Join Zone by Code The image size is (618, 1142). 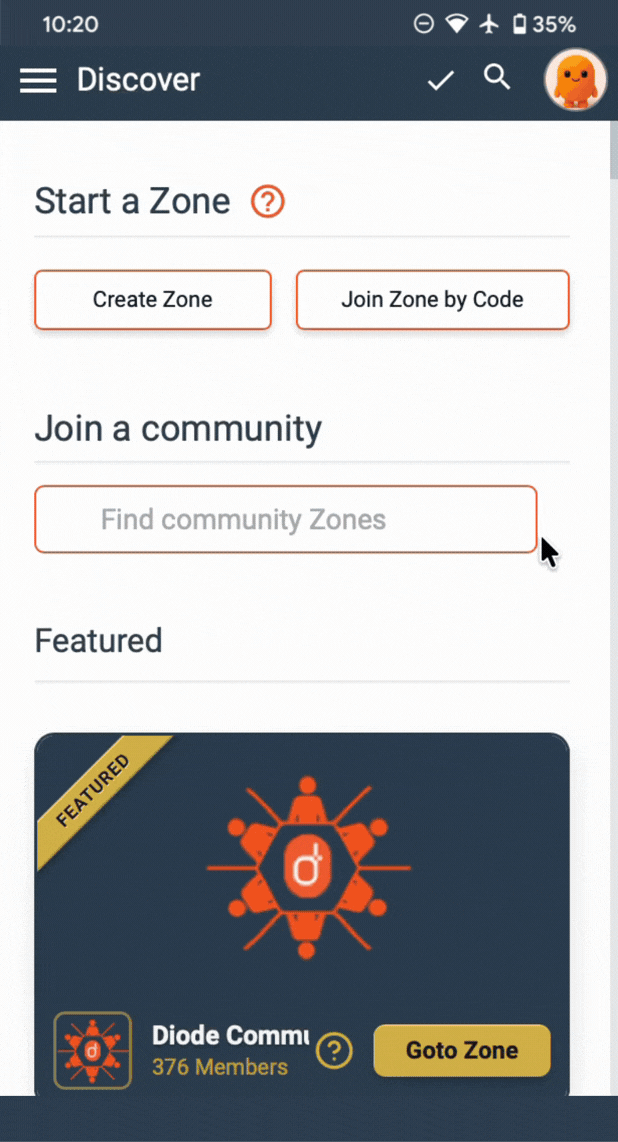(432, 299)
